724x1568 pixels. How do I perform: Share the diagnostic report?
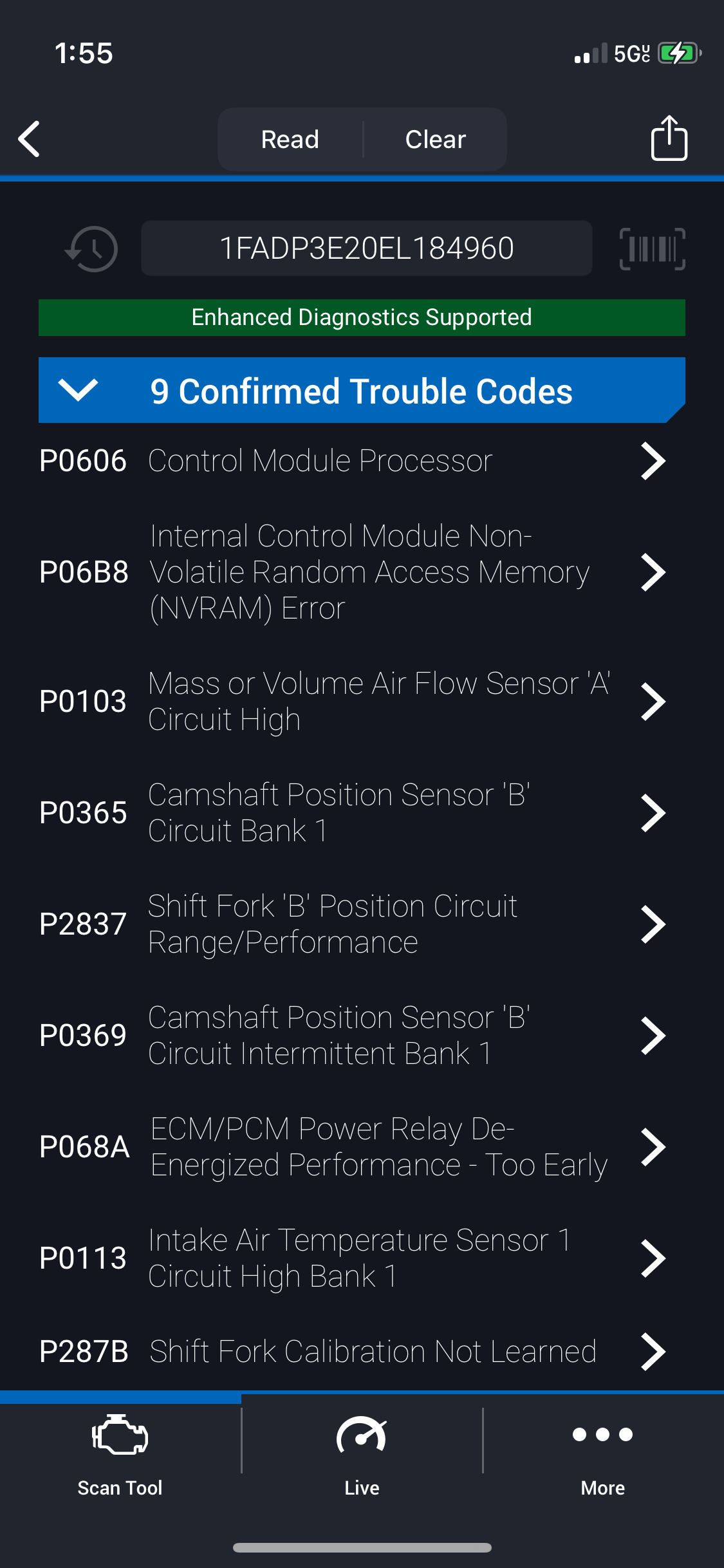tap(669, 138)
